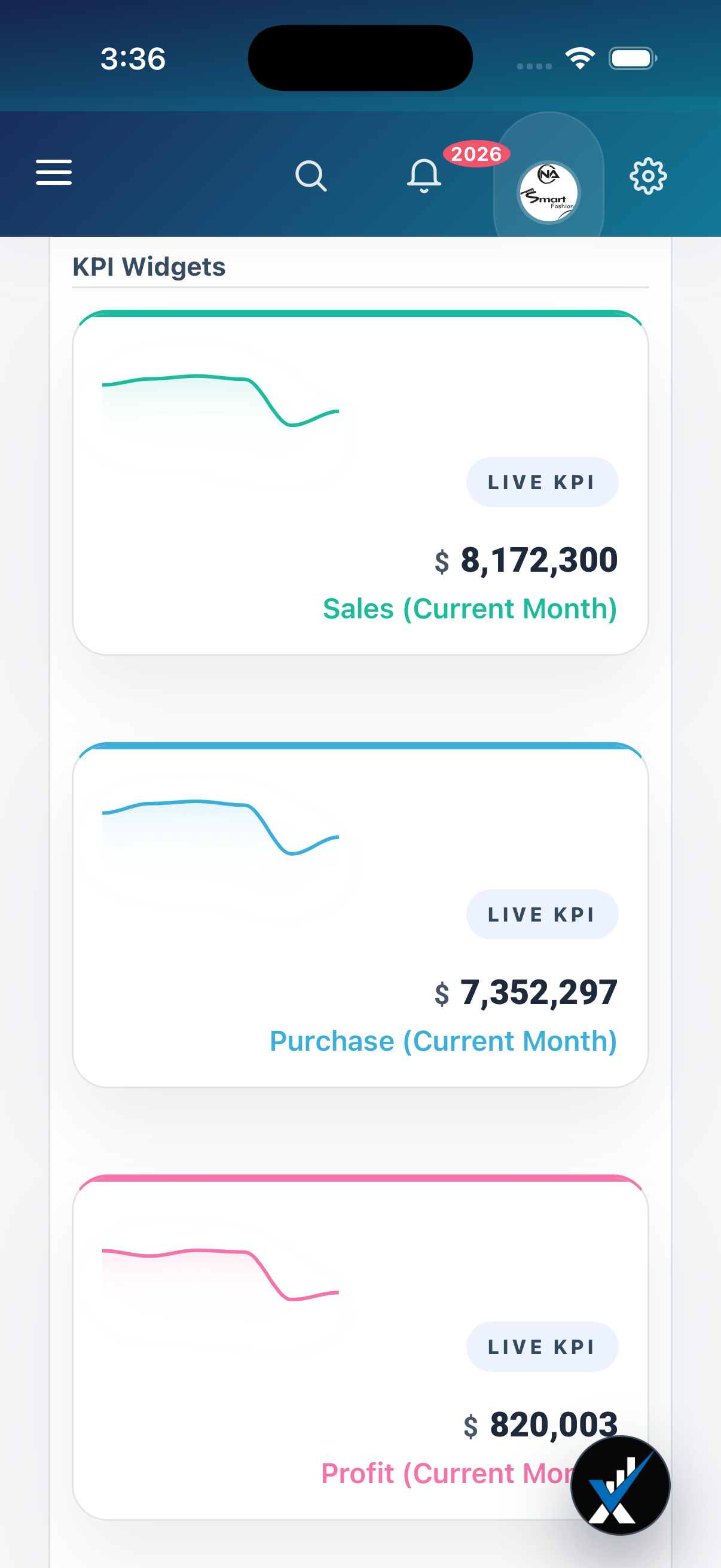Open the settings gear
Viewport: 721px width, 1568px height.
click(x=648, y=176)
